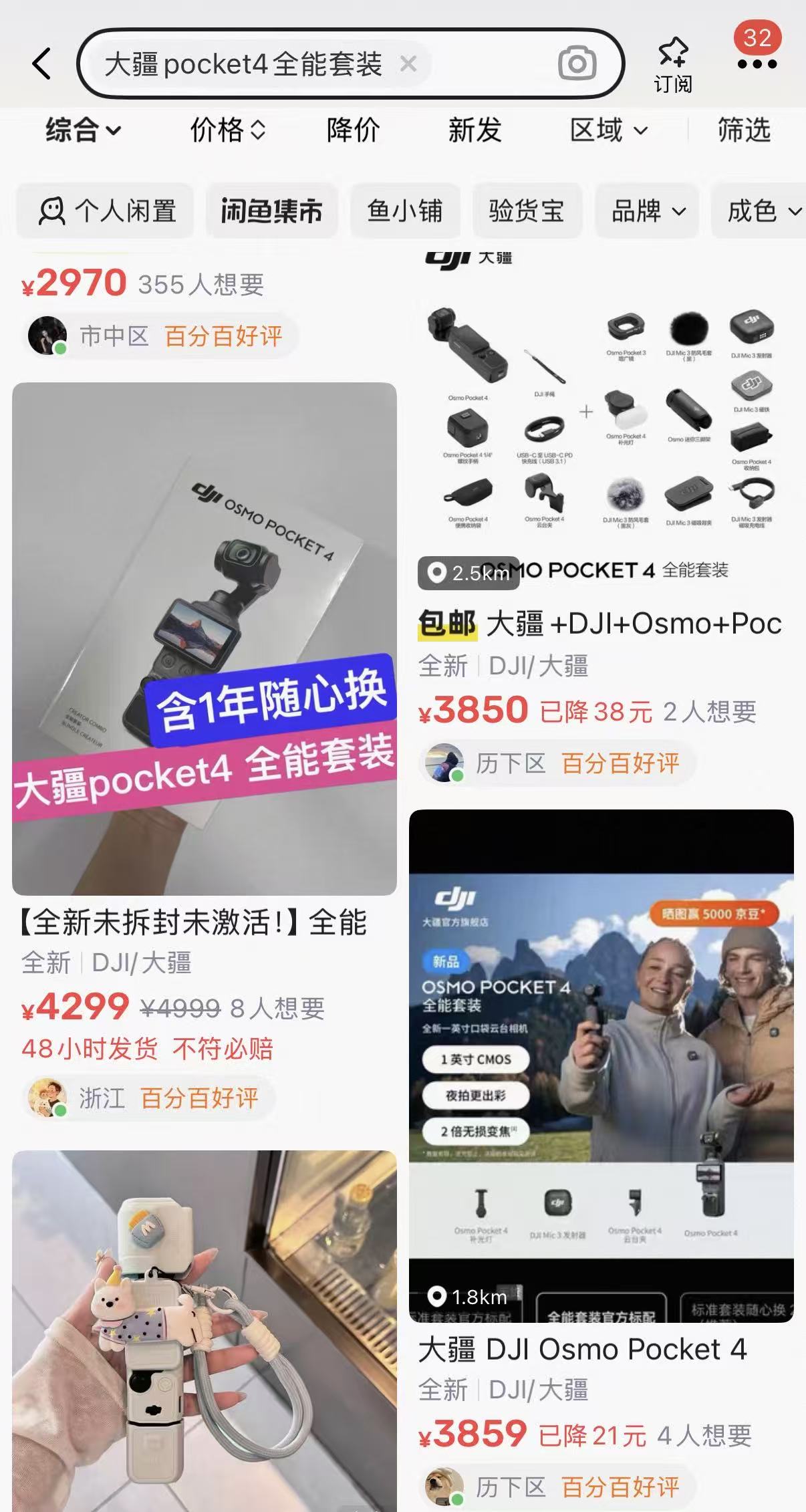The height and width of the screenshot is (1512, 806).
Task: Select the 闲鱼集市 chip
Action: click(x=271, y=211)
